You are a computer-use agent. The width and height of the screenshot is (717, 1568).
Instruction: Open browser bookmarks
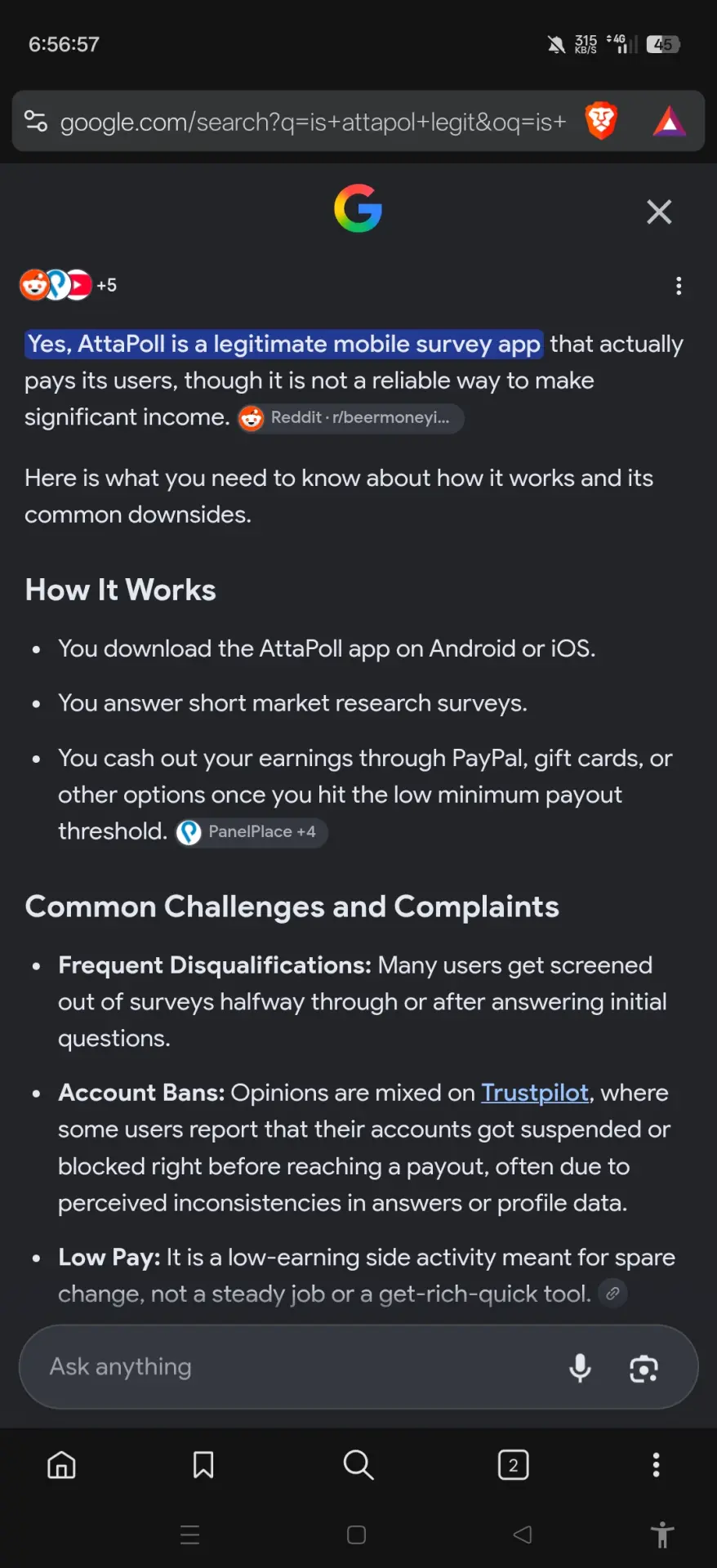[x=203, y=1465]
